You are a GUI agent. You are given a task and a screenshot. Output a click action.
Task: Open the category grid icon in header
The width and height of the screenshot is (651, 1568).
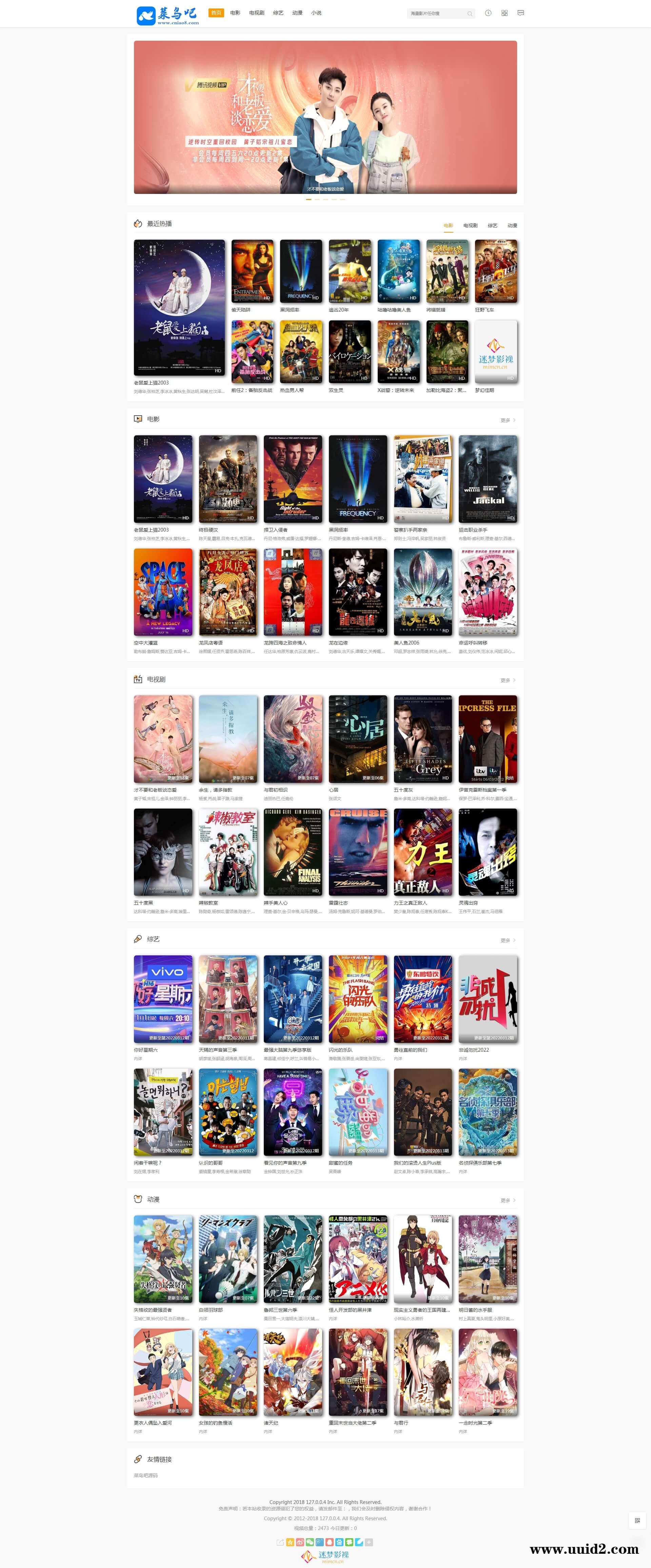click(x=504, y=13)
